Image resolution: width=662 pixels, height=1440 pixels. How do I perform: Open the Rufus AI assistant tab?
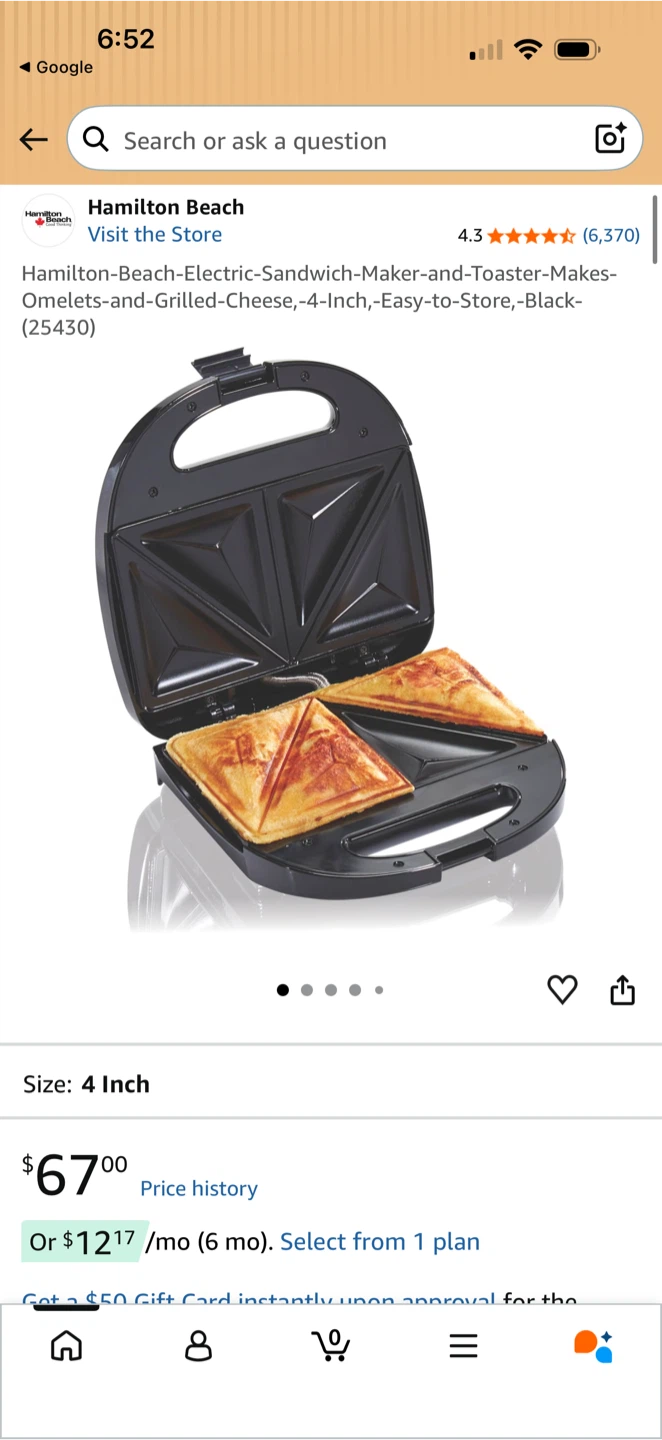pyautogui.click(x=593, y=1346)
